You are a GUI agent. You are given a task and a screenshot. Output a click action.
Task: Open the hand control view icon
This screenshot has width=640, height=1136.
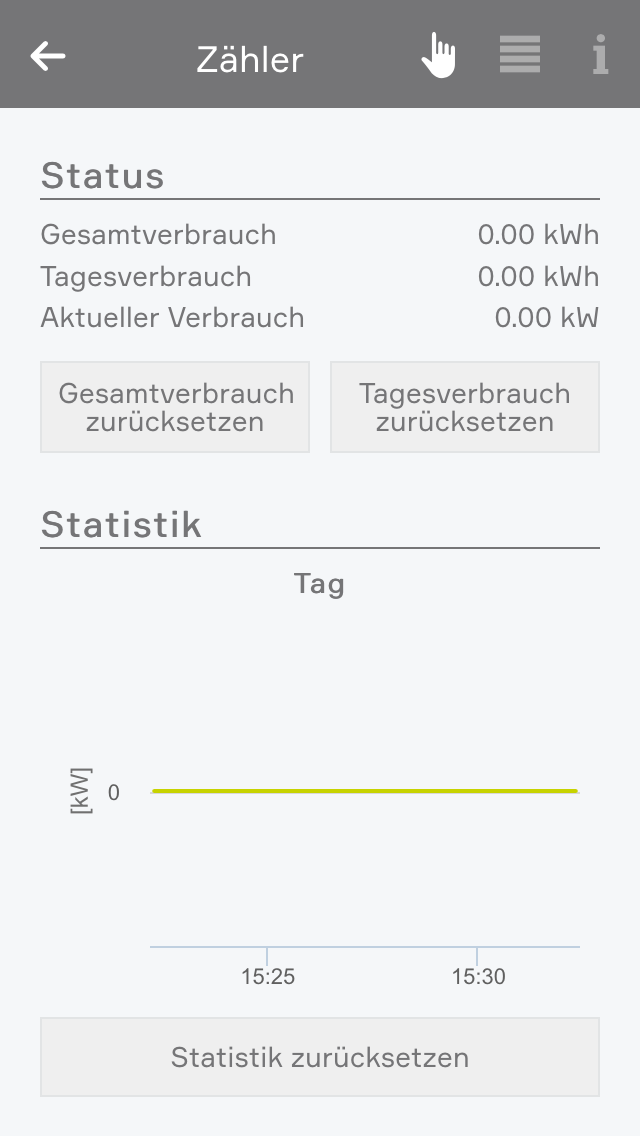(438, 55)
